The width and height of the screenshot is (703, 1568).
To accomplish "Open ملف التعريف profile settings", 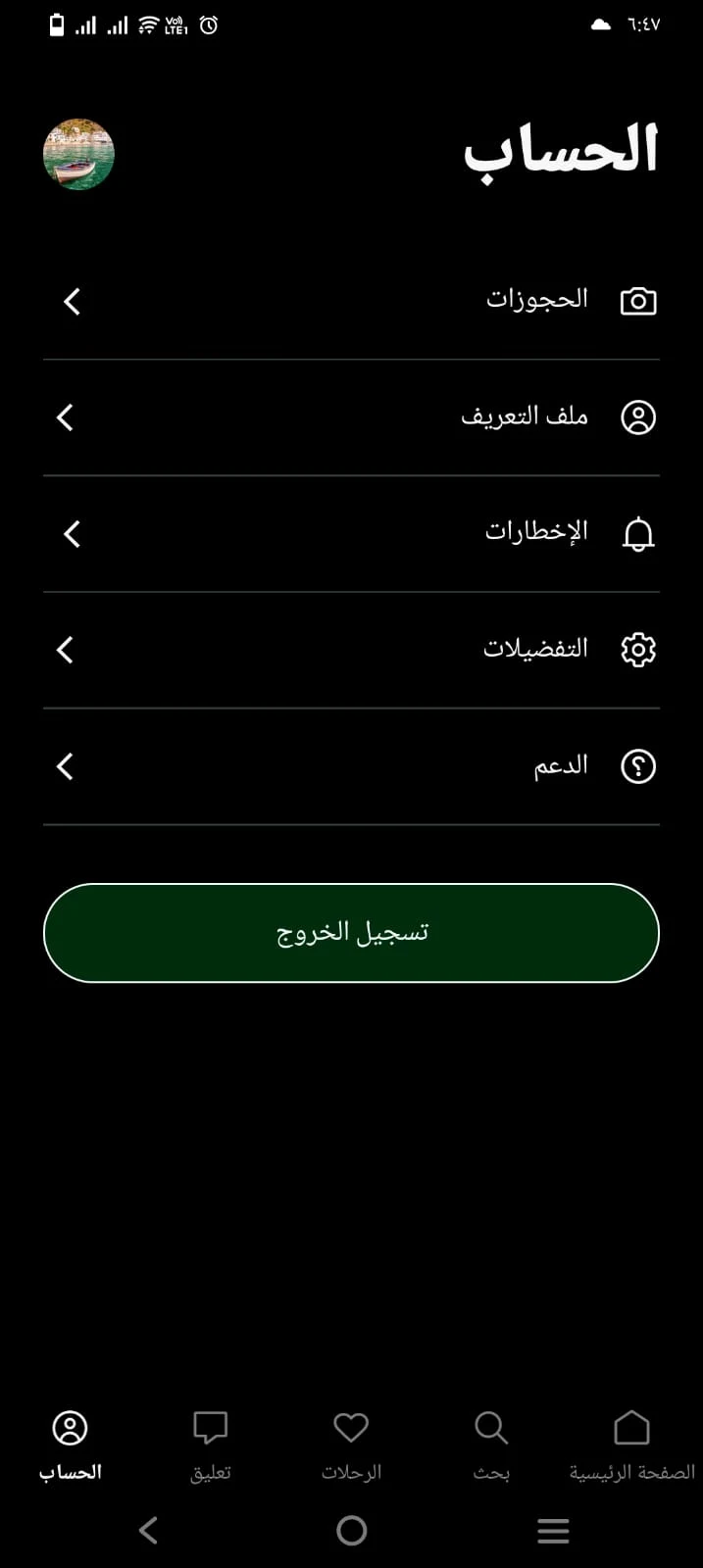I will tap(351, 417).
